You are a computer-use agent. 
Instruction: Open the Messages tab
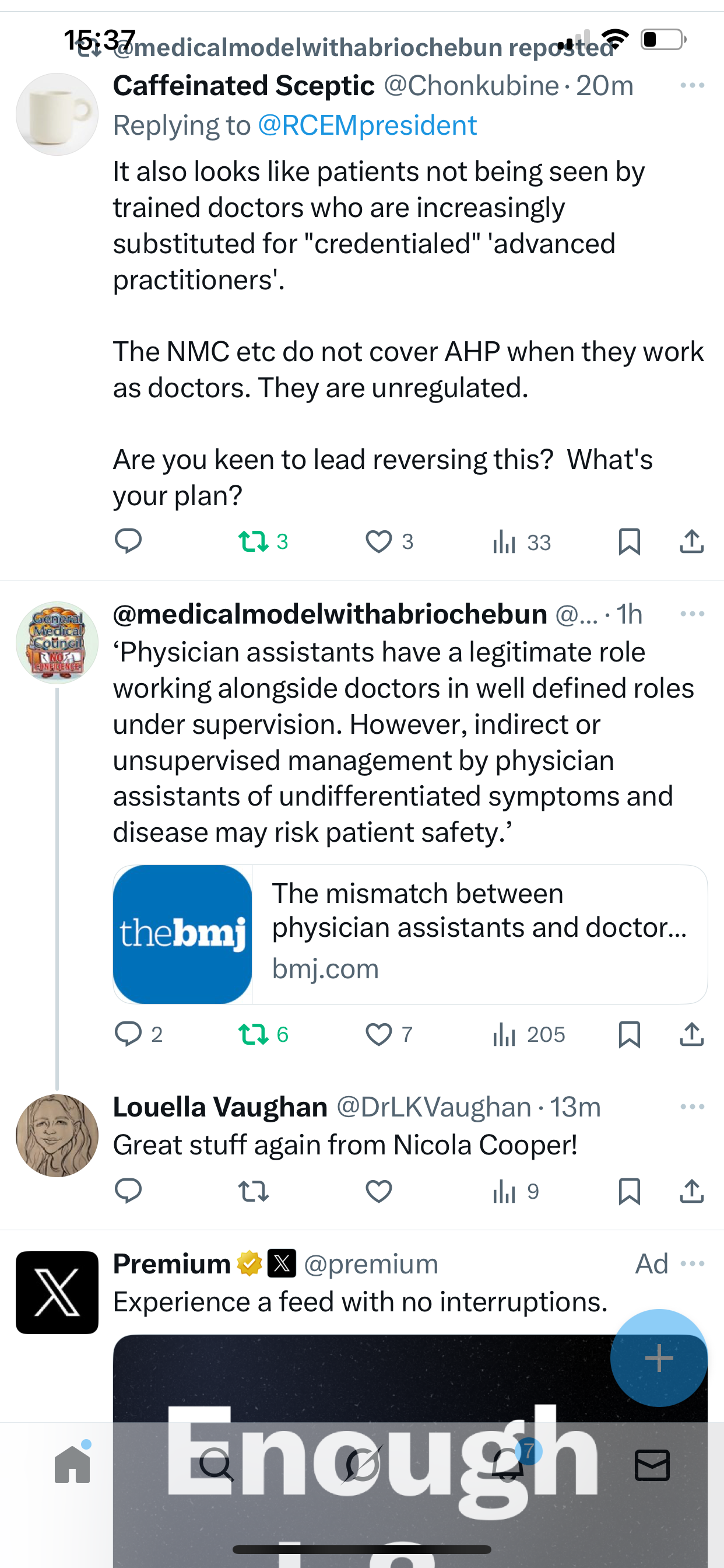[x=652, y=1465]
